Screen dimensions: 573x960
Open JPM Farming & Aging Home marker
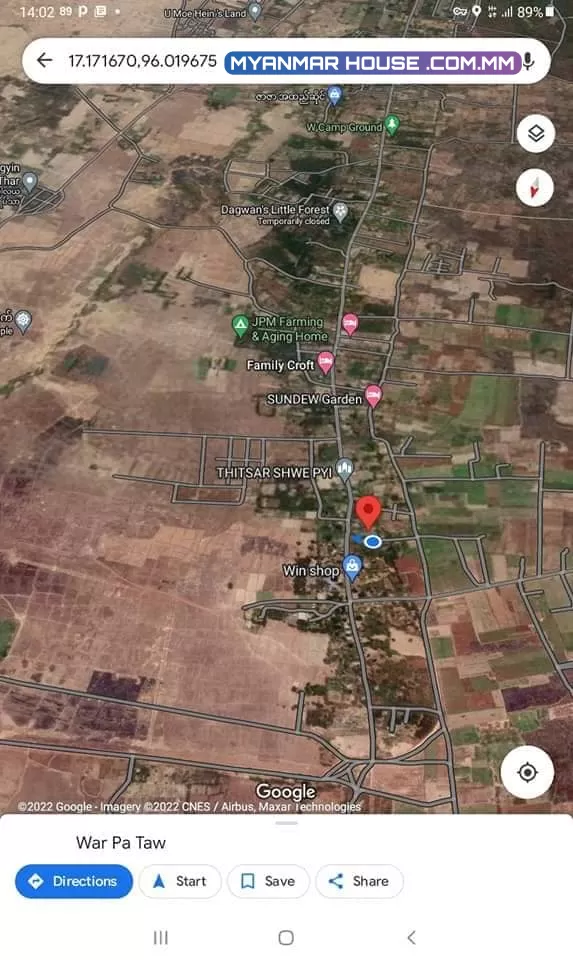pyautogui.click(x=240, y=326)
